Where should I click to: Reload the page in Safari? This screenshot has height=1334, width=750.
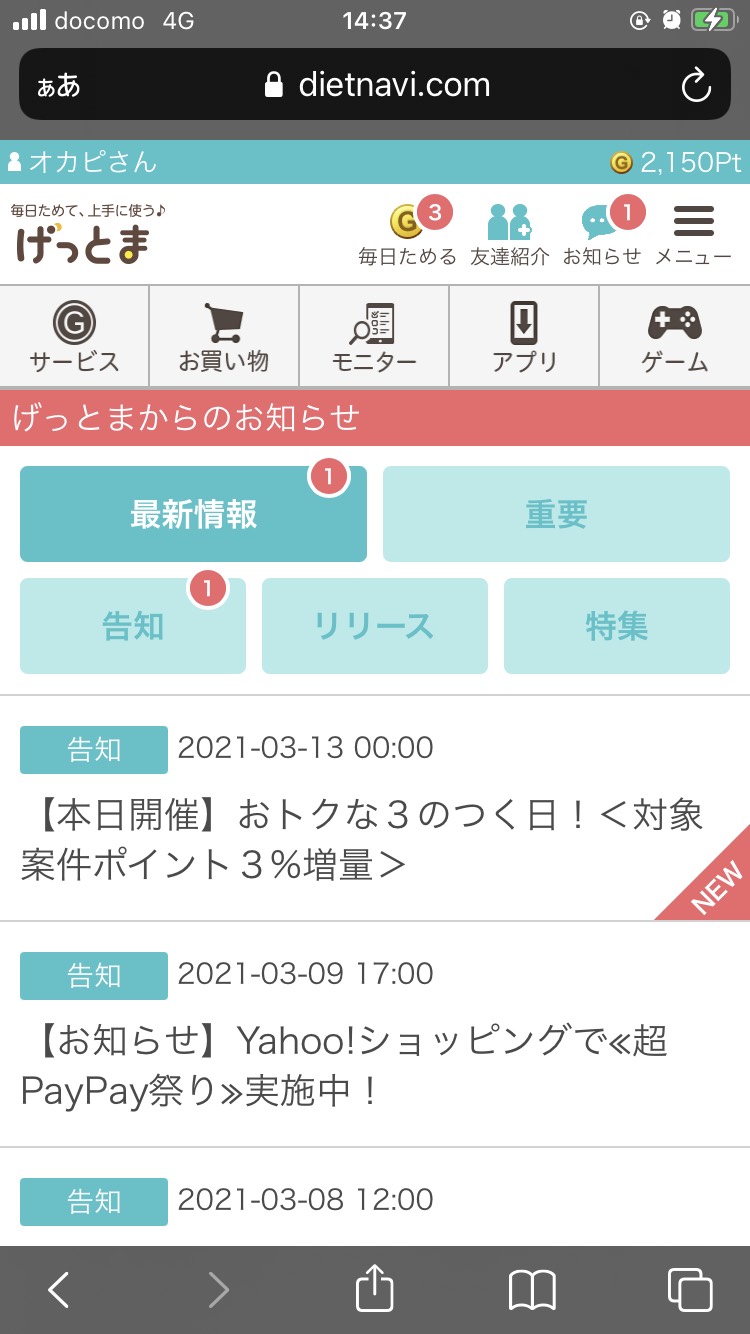(x=695, y=85)
